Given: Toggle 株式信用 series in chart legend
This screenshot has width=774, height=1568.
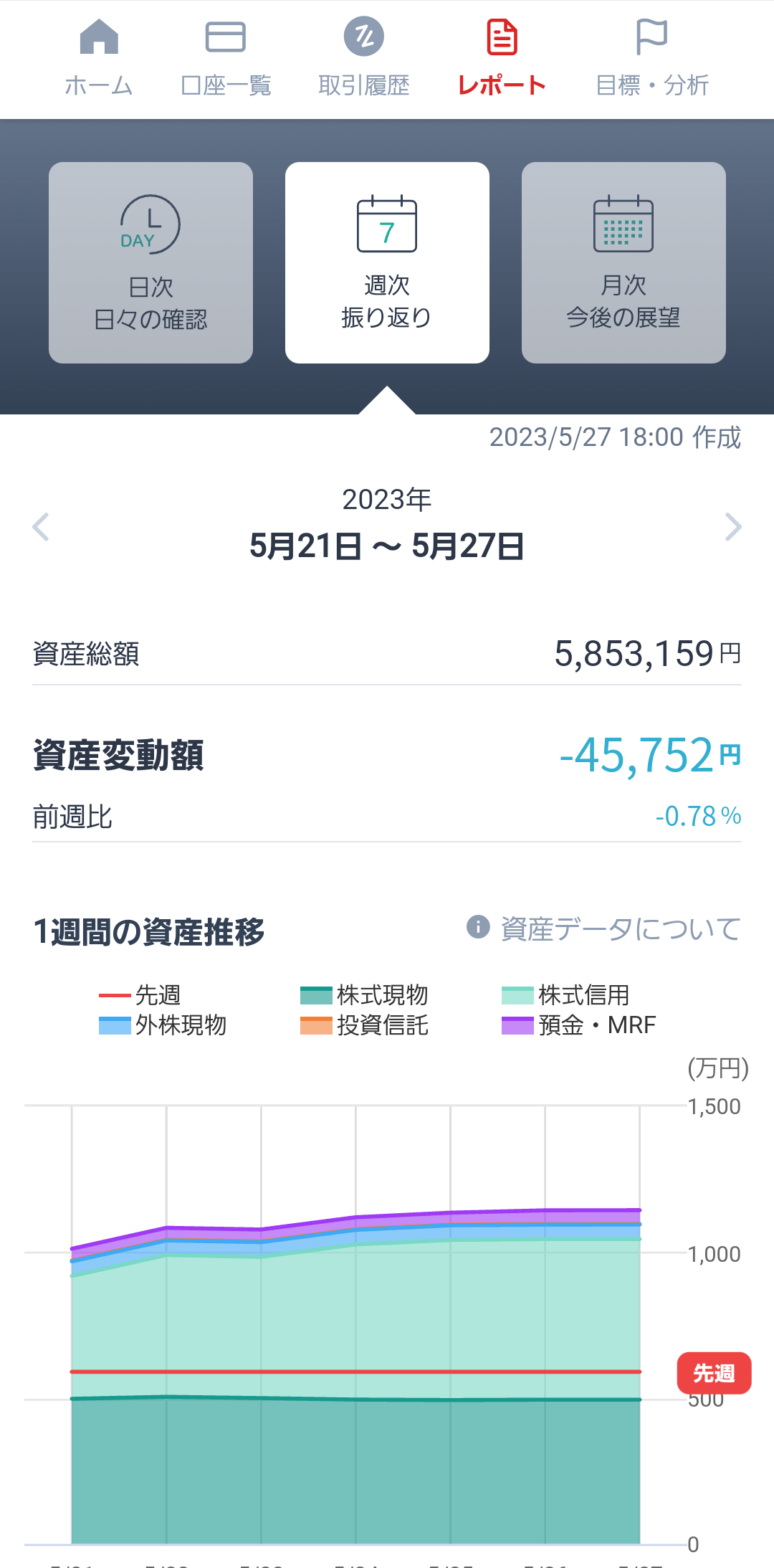Looking at the screenshot, I should [x=566, y=995].
